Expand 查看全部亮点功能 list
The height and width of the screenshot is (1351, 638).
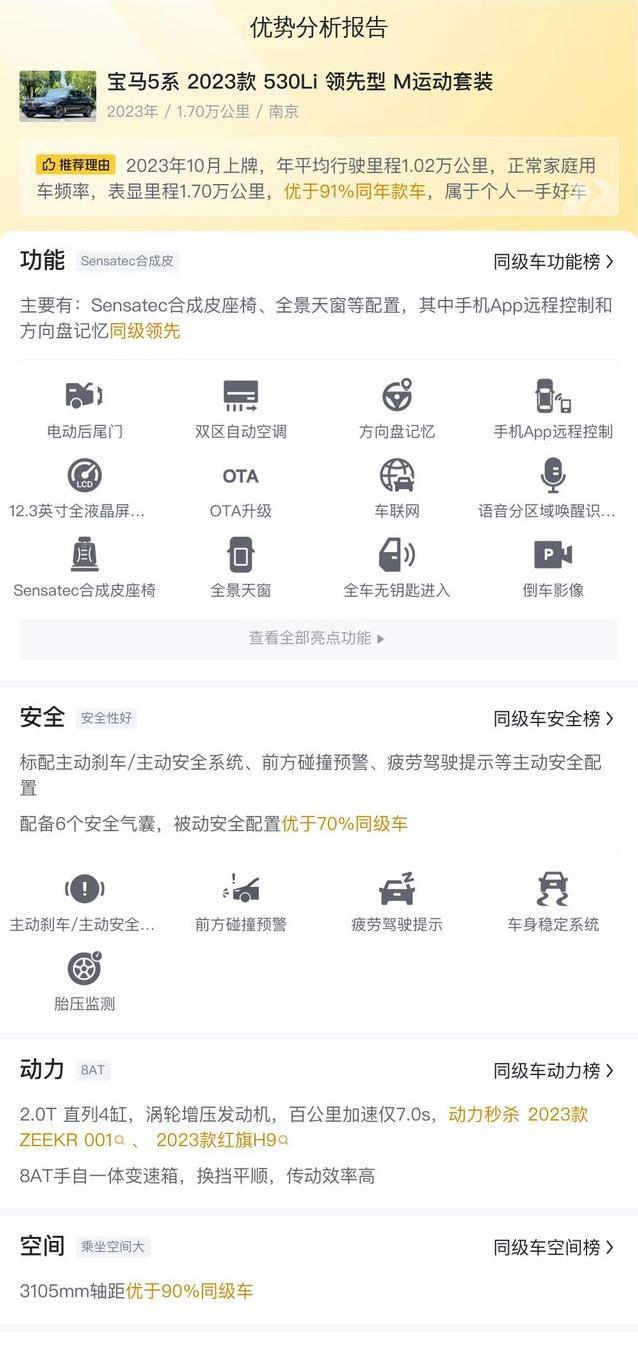[317, 638]
